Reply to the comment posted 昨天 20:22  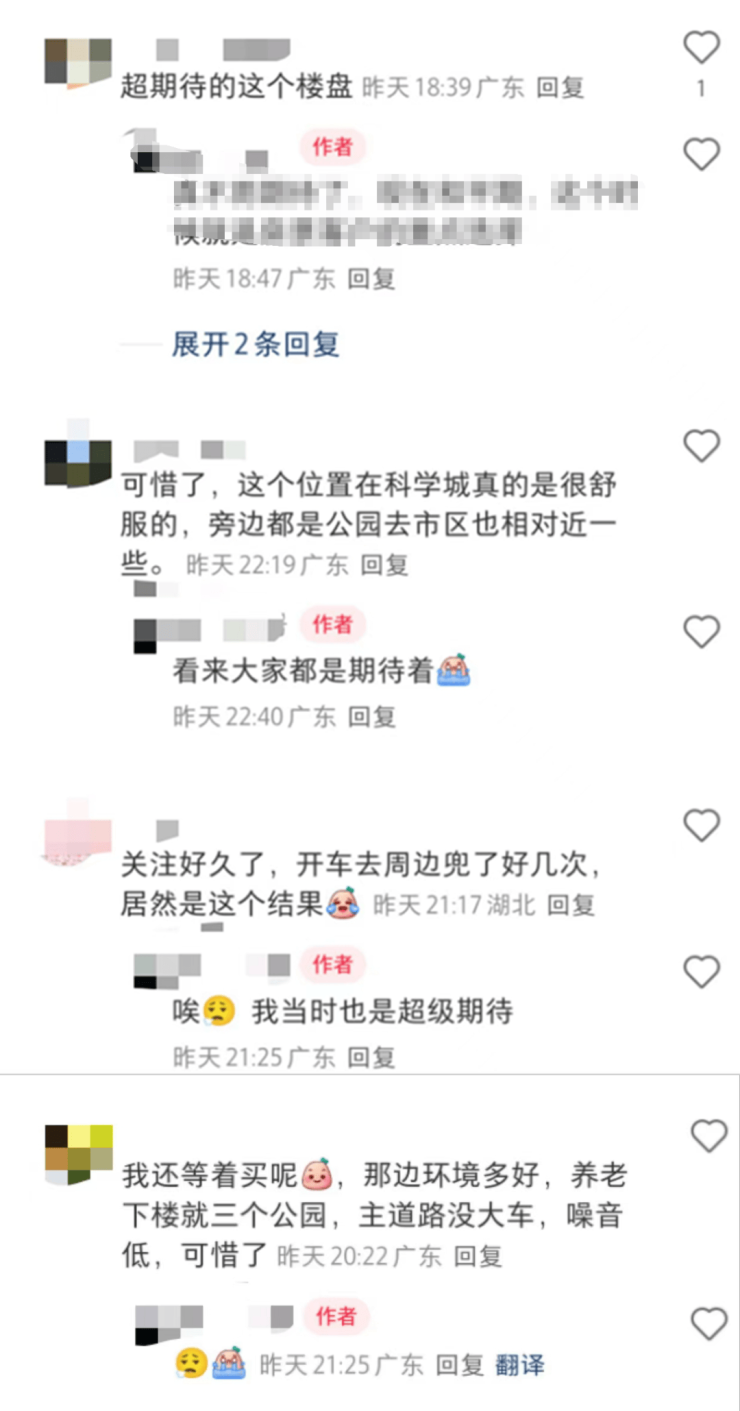tap(478, 1256)
